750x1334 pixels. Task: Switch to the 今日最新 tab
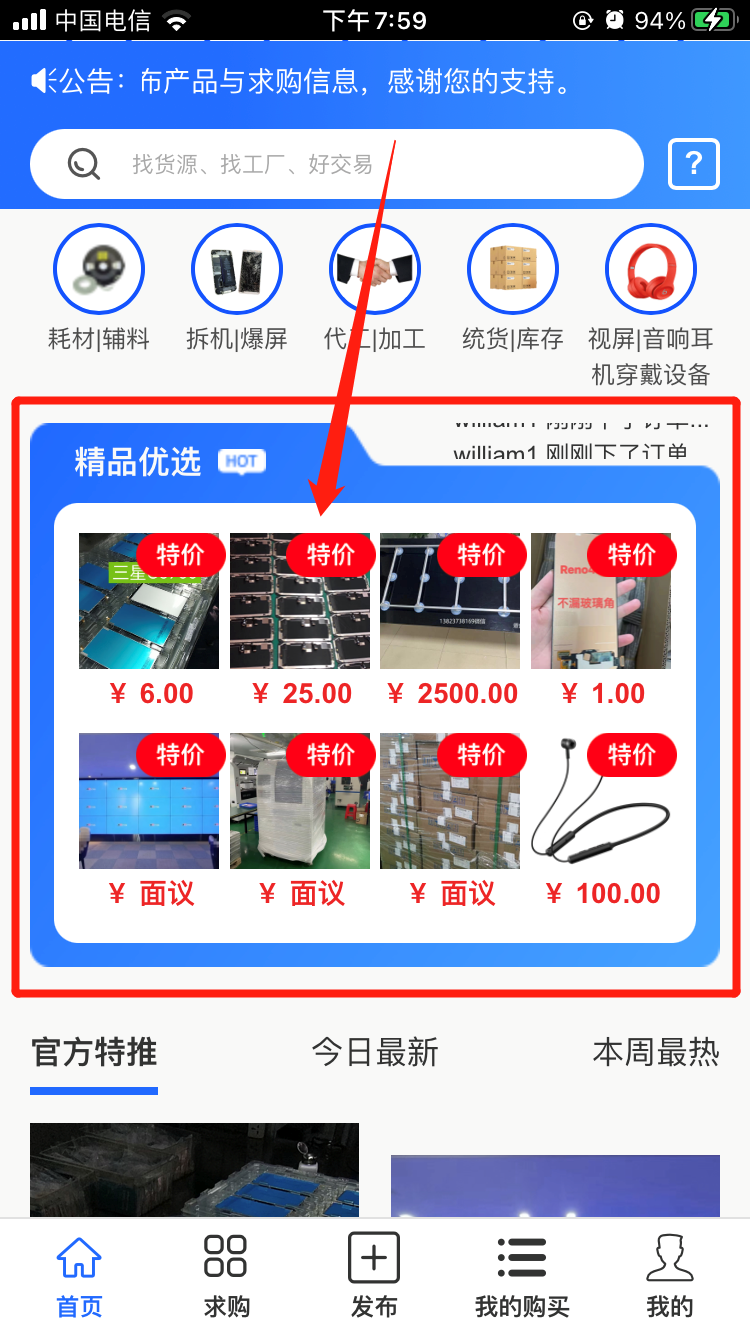375,1053
